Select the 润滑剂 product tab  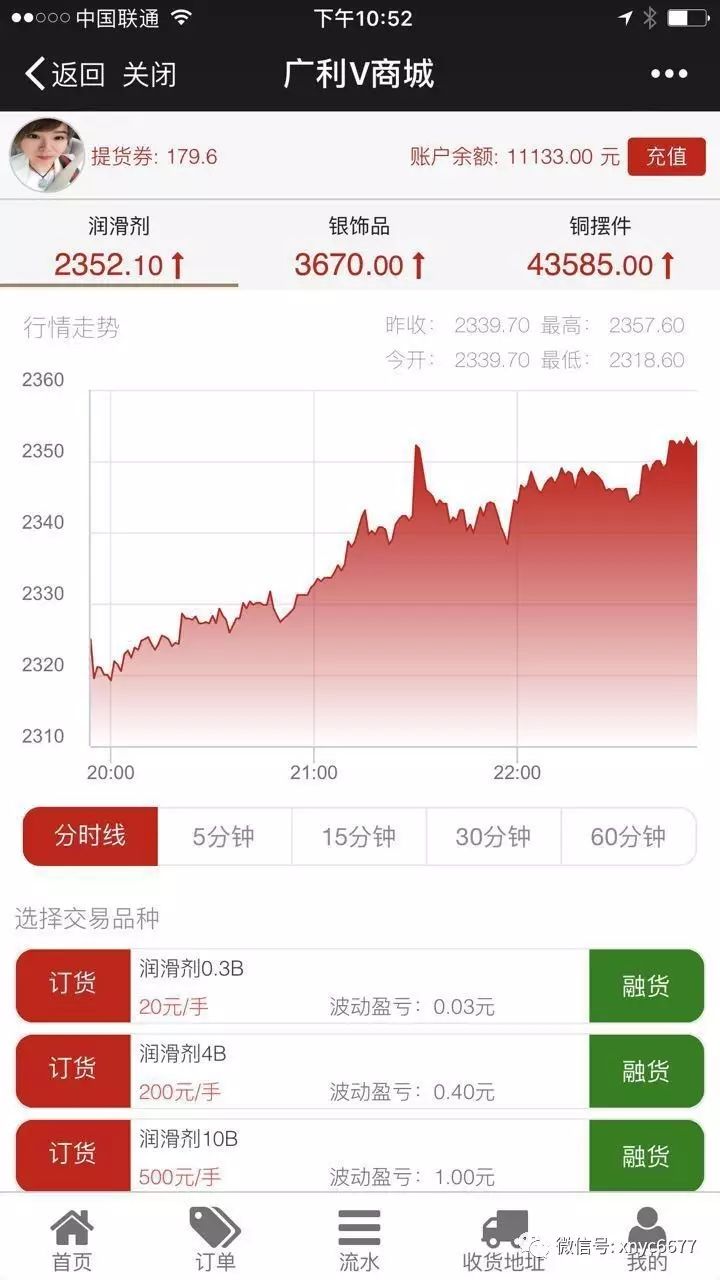119,247
